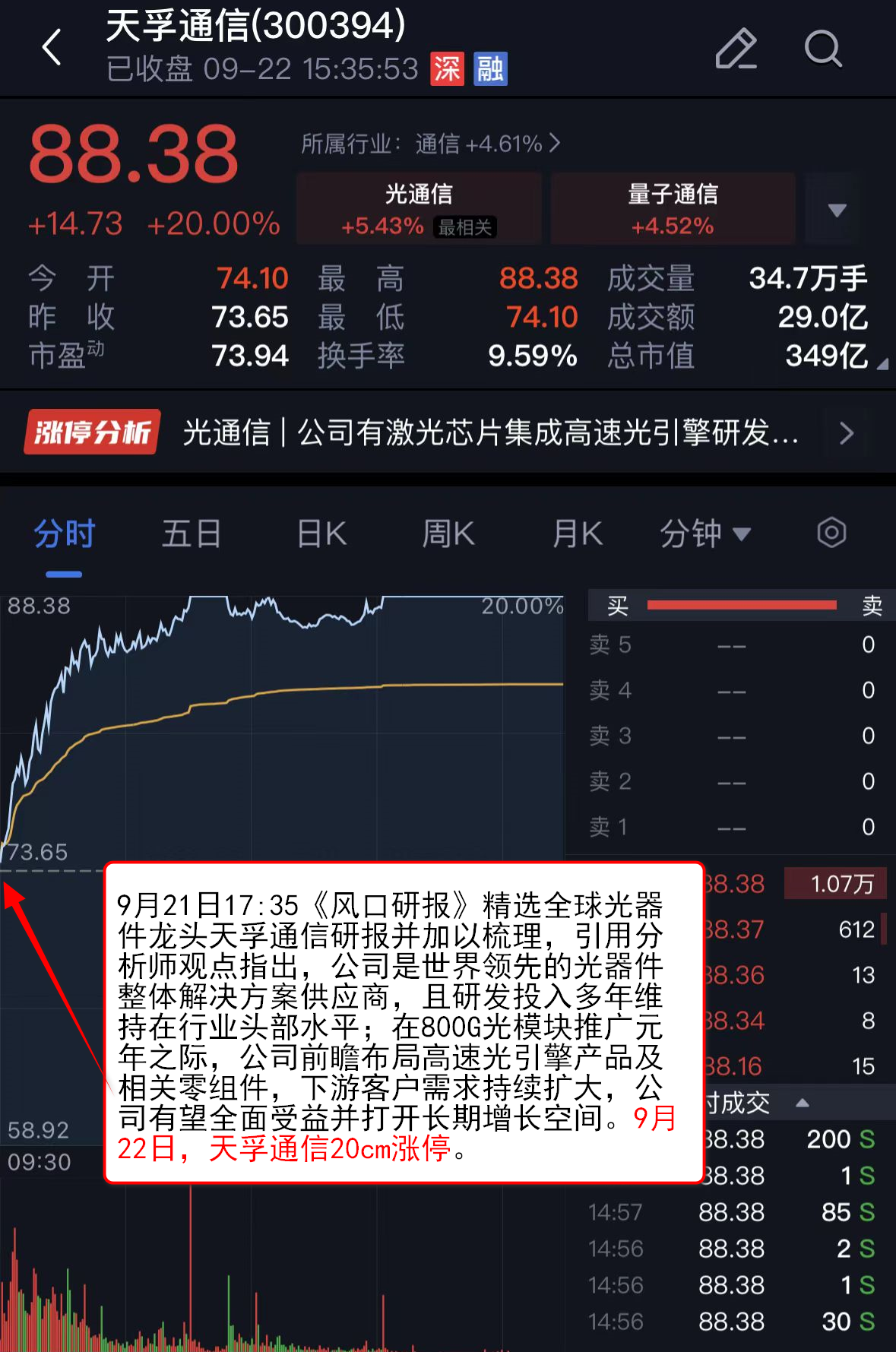The width and height of the screenshot is (896, 1352).
Task: Expand more related concepts dropdown arrow
Action: pyautogui.click(x=837, y=210)
